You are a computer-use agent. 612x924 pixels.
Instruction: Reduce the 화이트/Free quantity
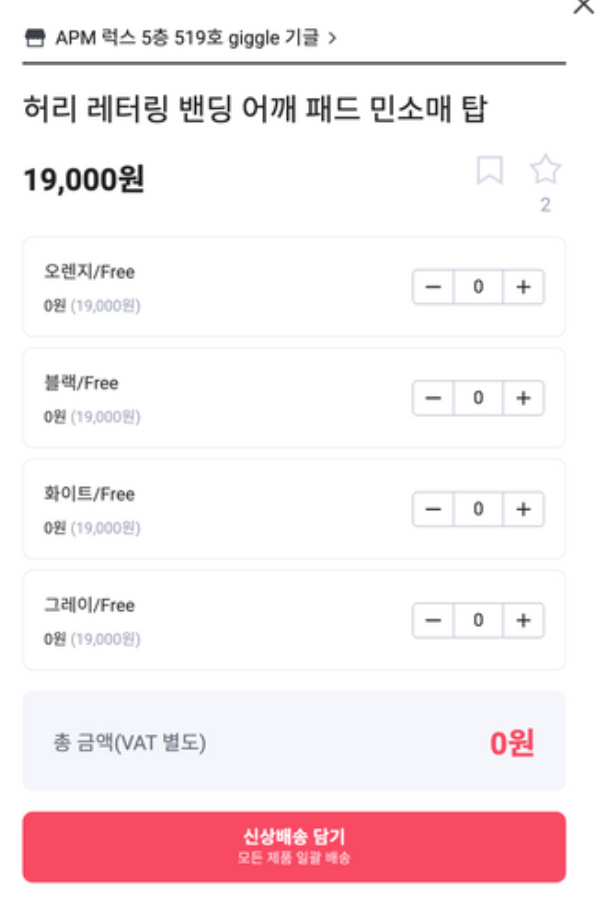433,509
